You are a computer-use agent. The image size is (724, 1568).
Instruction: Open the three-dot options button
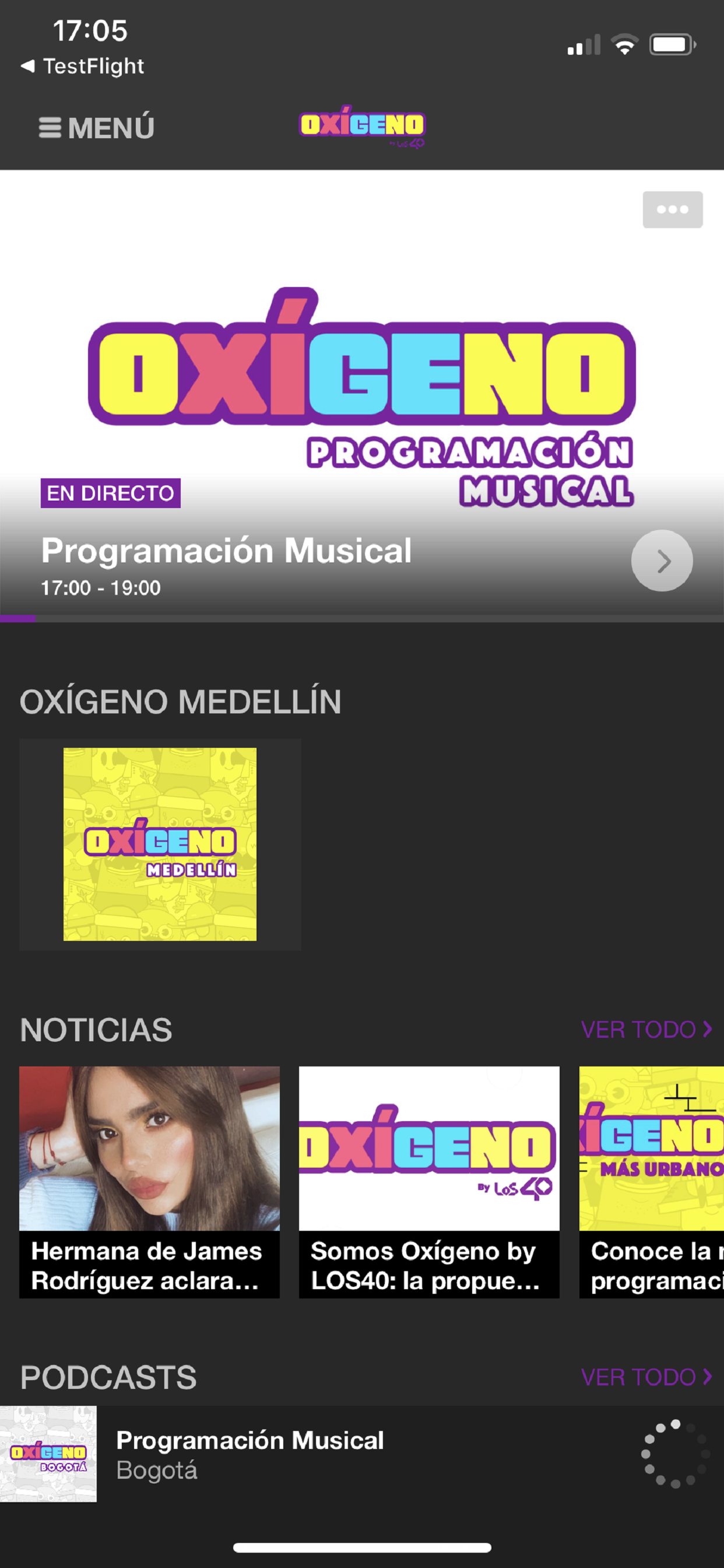[672, 209]
